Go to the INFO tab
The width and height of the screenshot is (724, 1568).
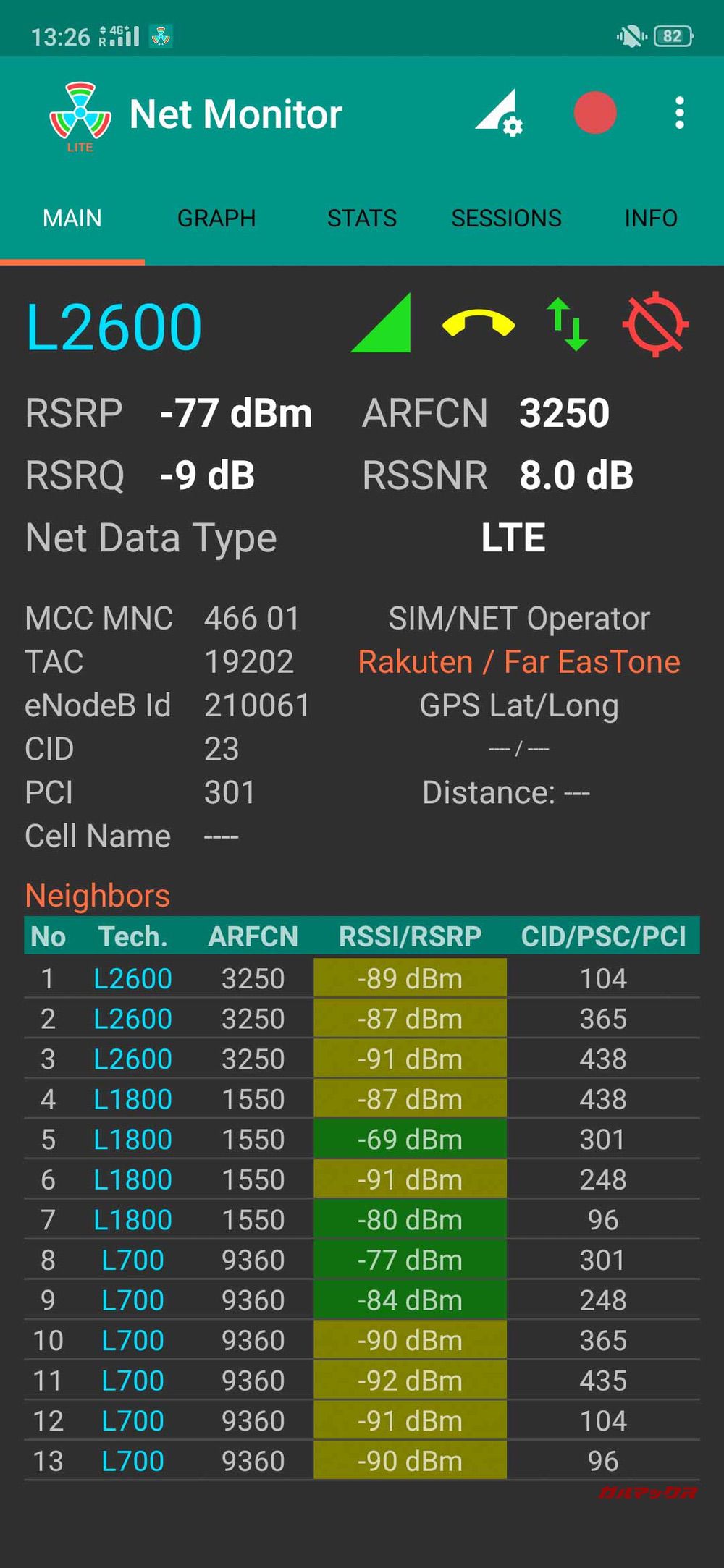651,218
